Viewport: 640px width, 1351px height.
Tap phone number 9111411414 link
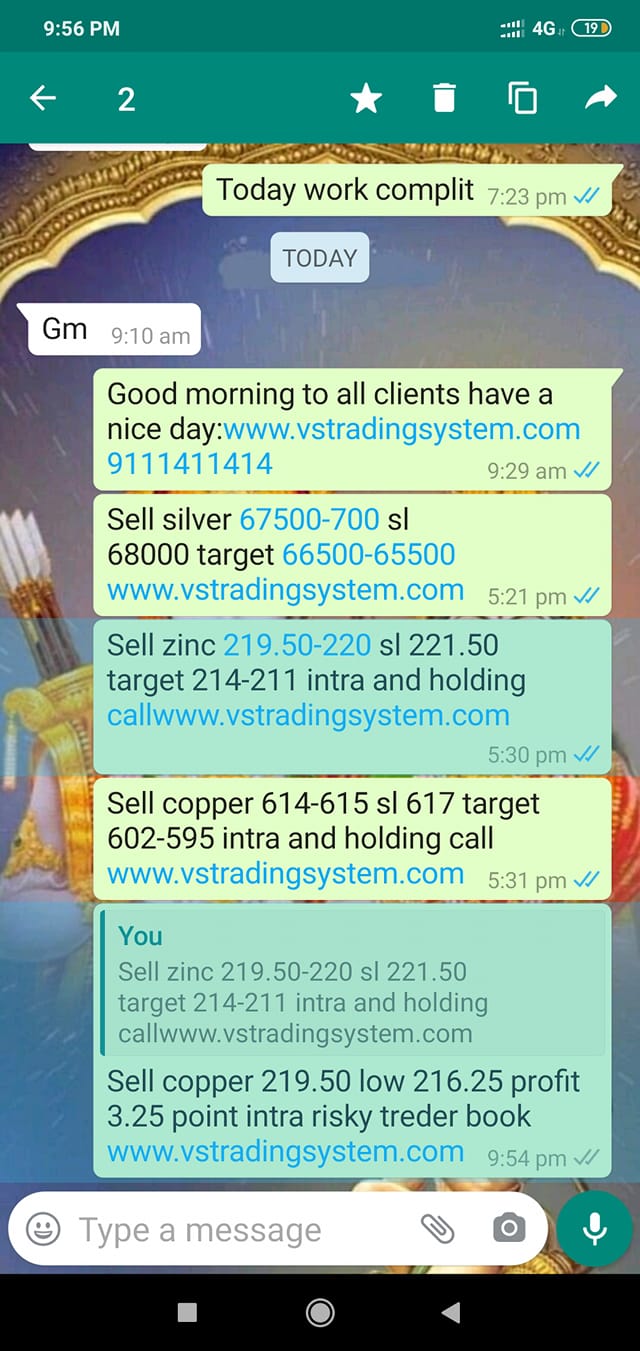(x=190, y=464)
